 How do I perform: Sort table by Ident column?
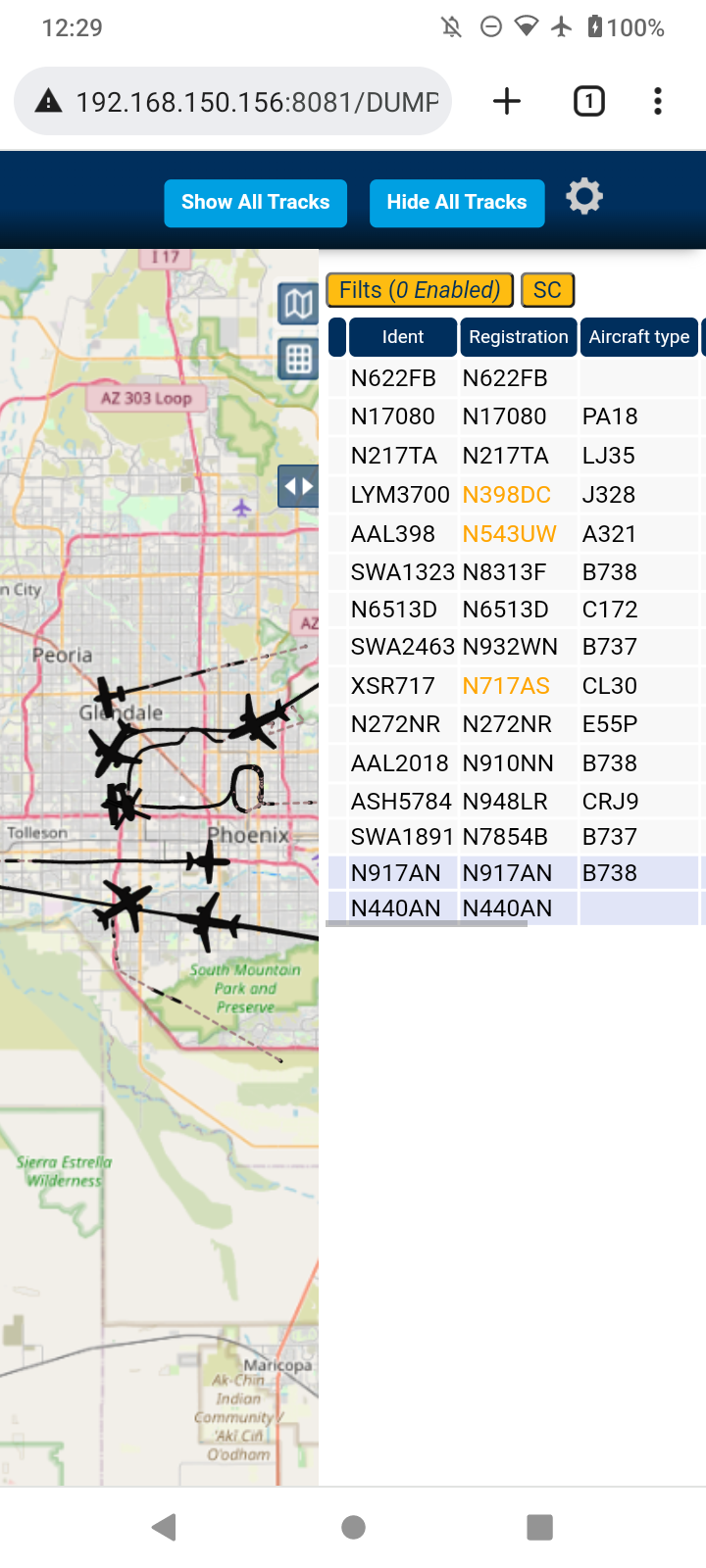(402, 337)
